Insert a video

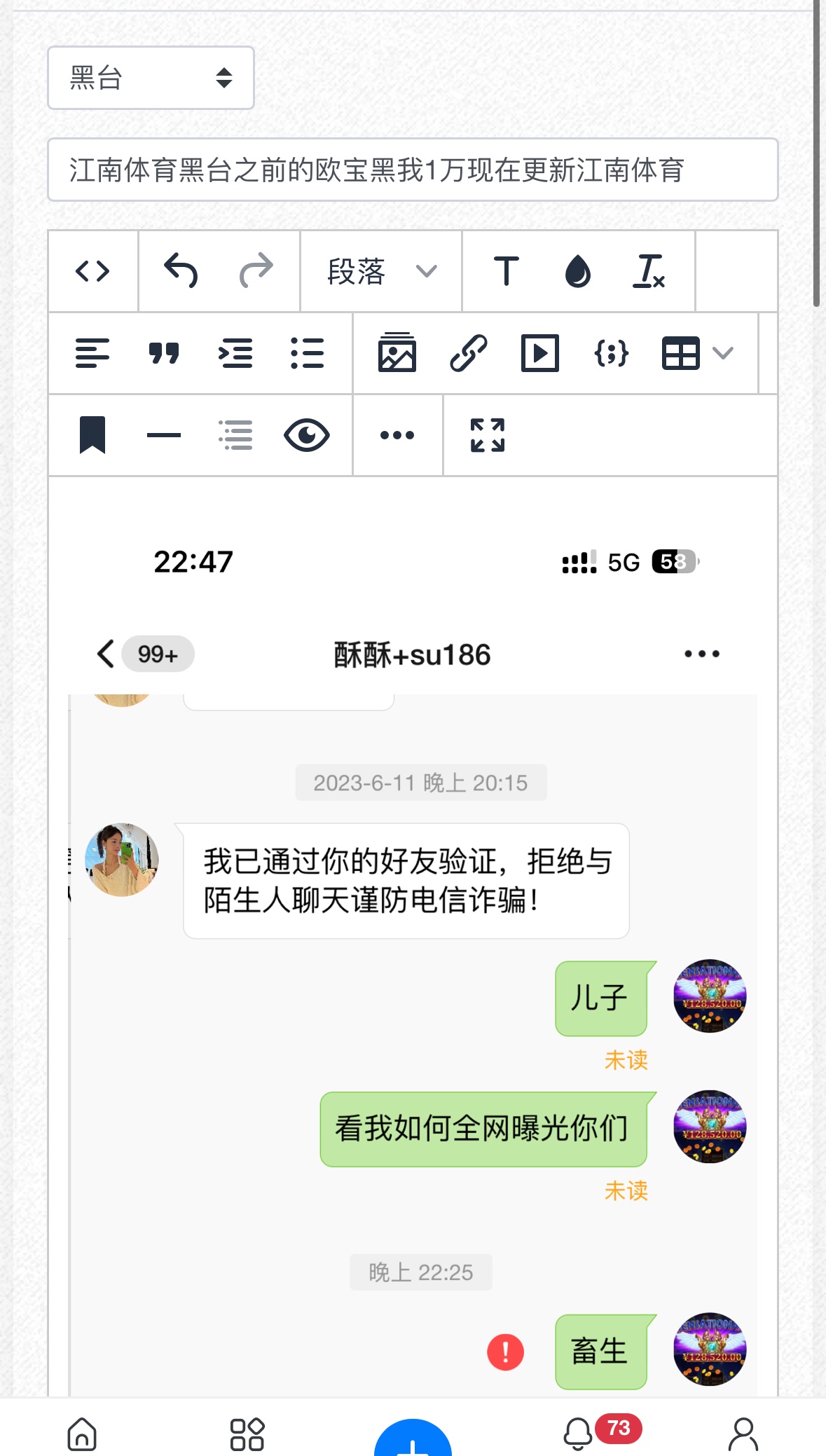(539, 352)
